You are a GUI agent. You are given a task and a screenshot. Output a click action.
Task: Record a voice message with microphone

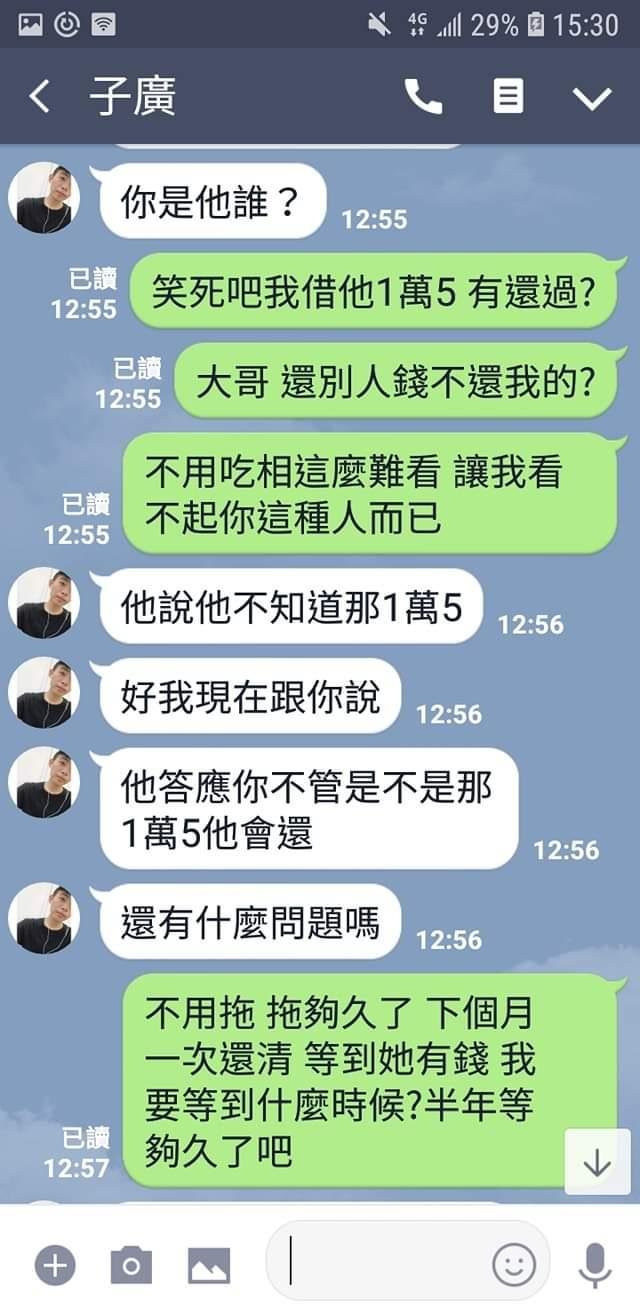[595, 1266]
